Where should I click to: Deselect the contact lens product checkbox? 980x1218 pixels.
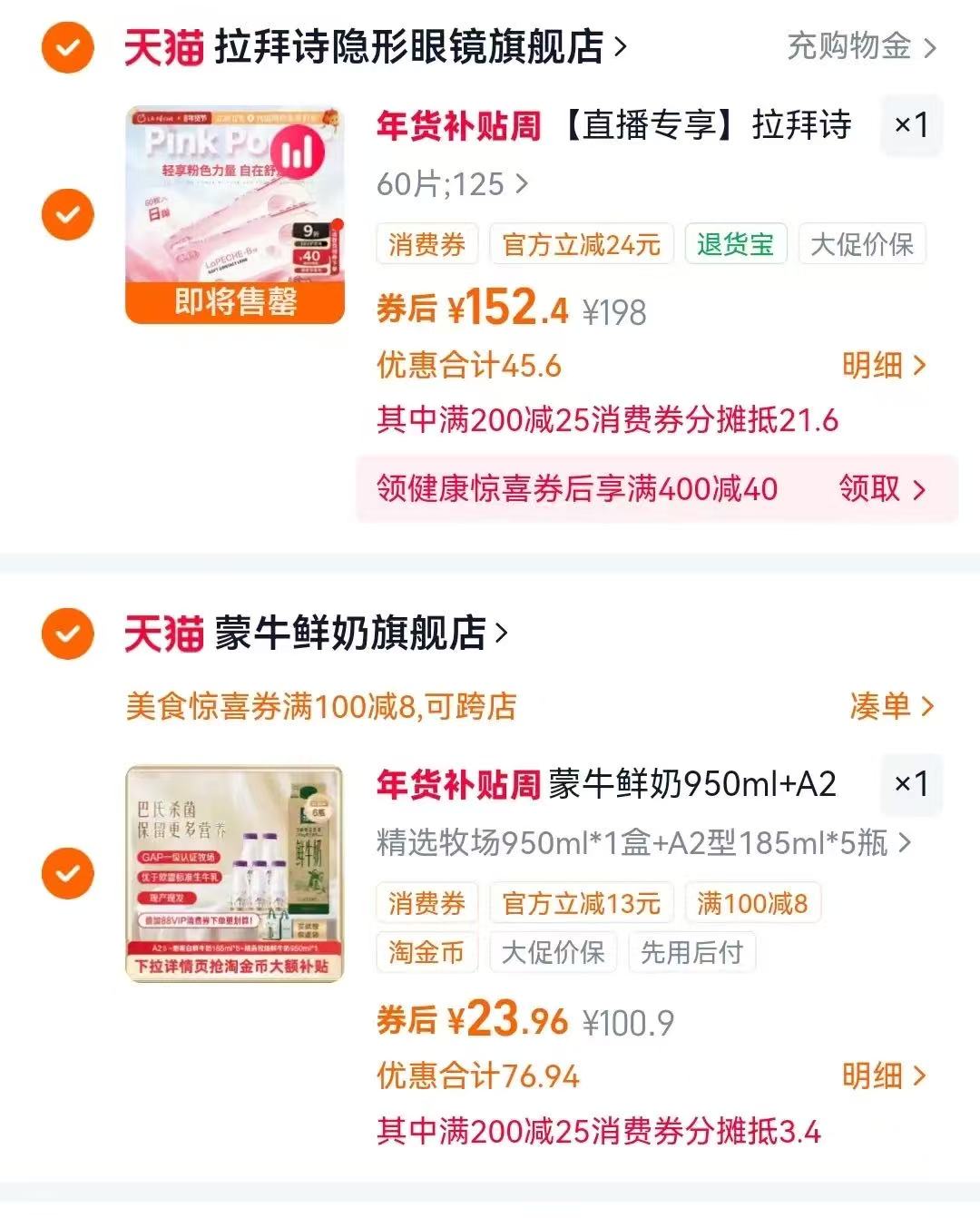66,214
